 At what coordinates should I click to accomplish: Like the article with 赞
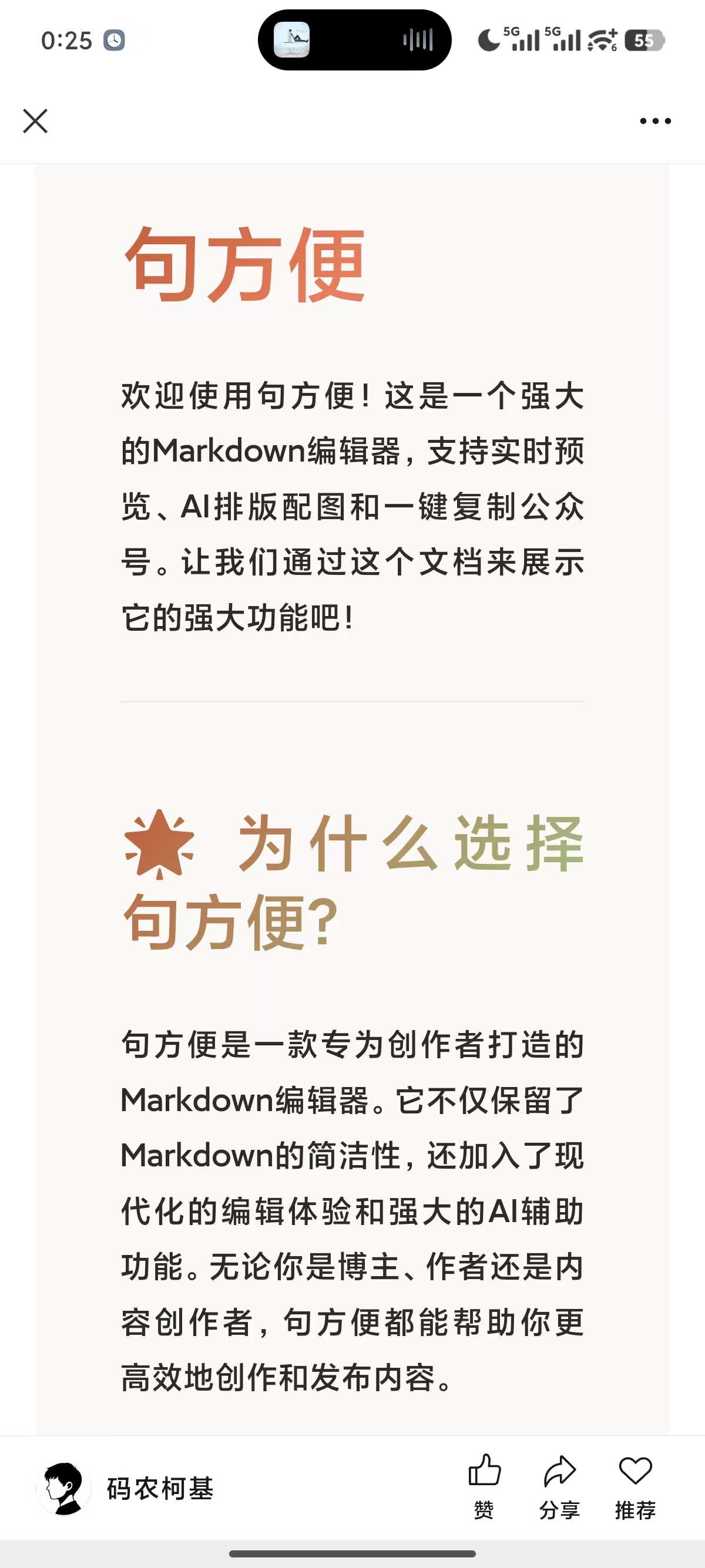pyautogui.click(x=485, y=1485)
